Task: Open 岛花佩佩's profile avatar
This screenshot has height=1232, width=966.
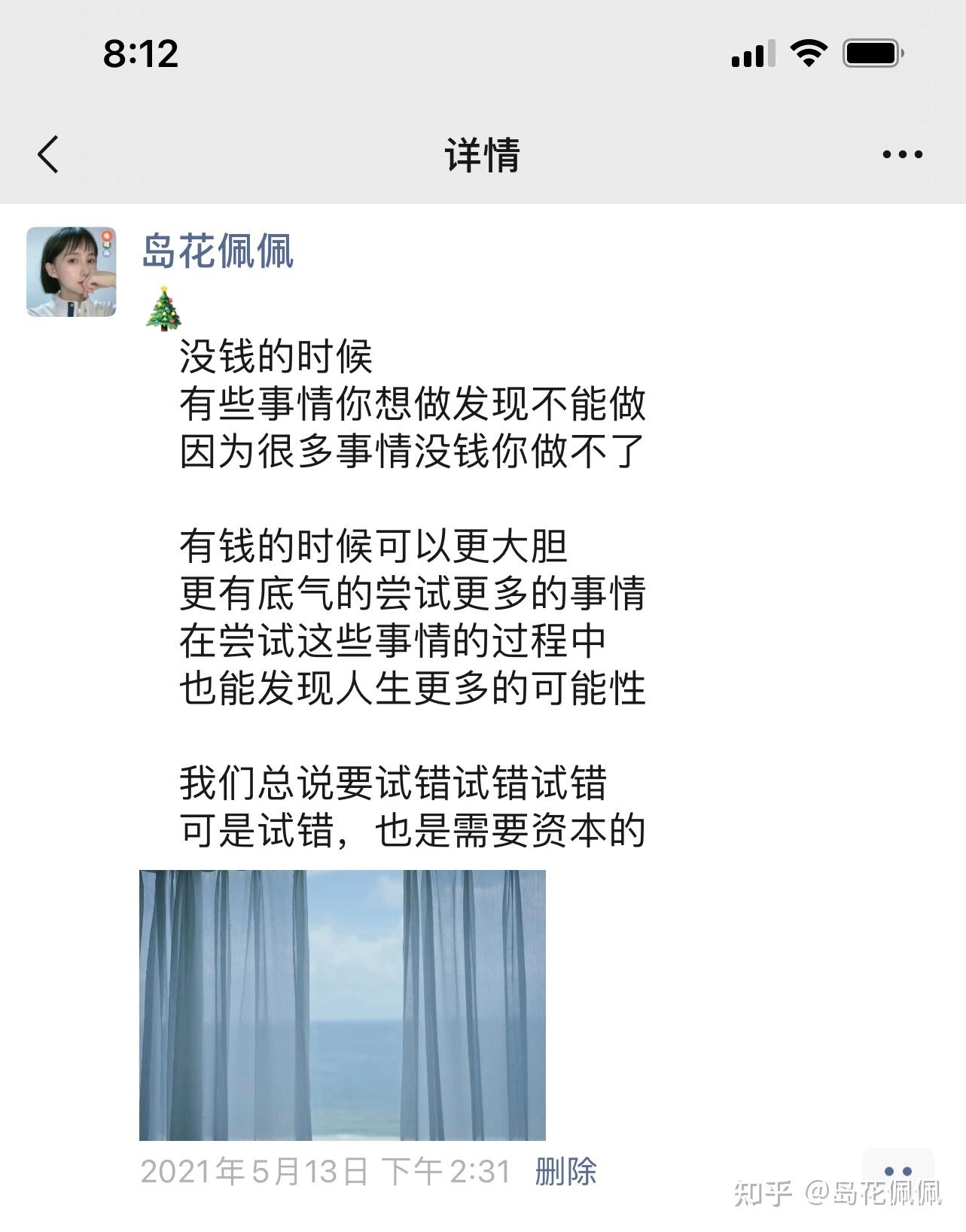Action: point(72,272)
